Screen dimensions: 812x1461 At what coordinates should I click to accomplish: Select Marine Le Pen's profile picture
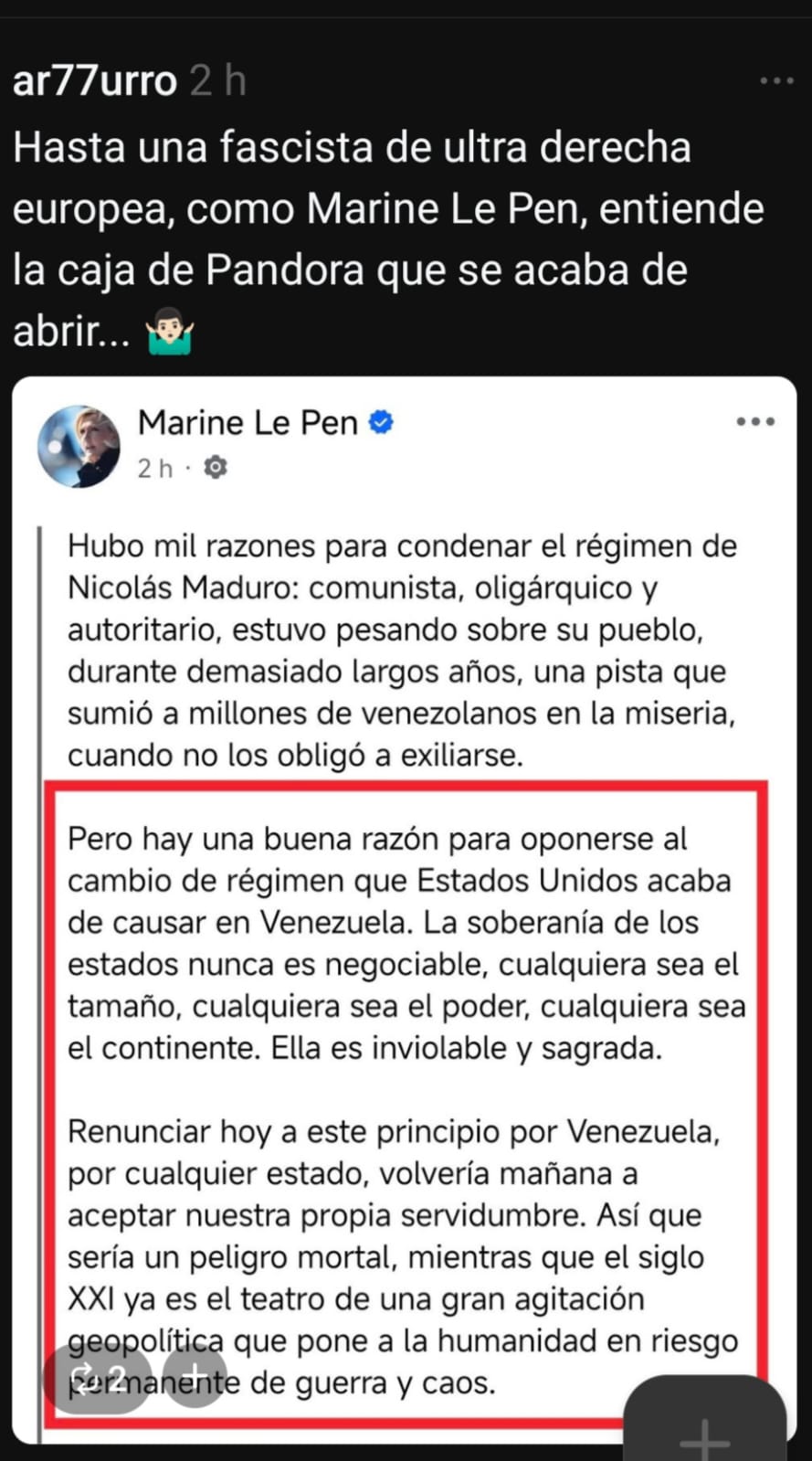point(81,446)
